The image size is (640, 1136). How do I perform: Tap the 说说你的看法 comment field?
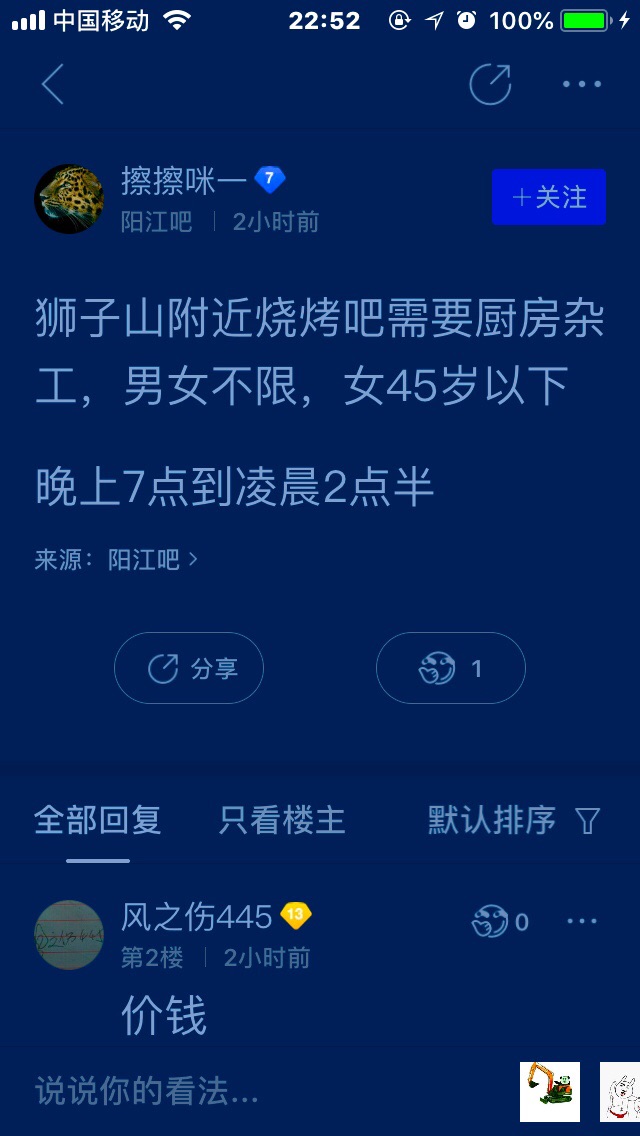(200, 1091)
